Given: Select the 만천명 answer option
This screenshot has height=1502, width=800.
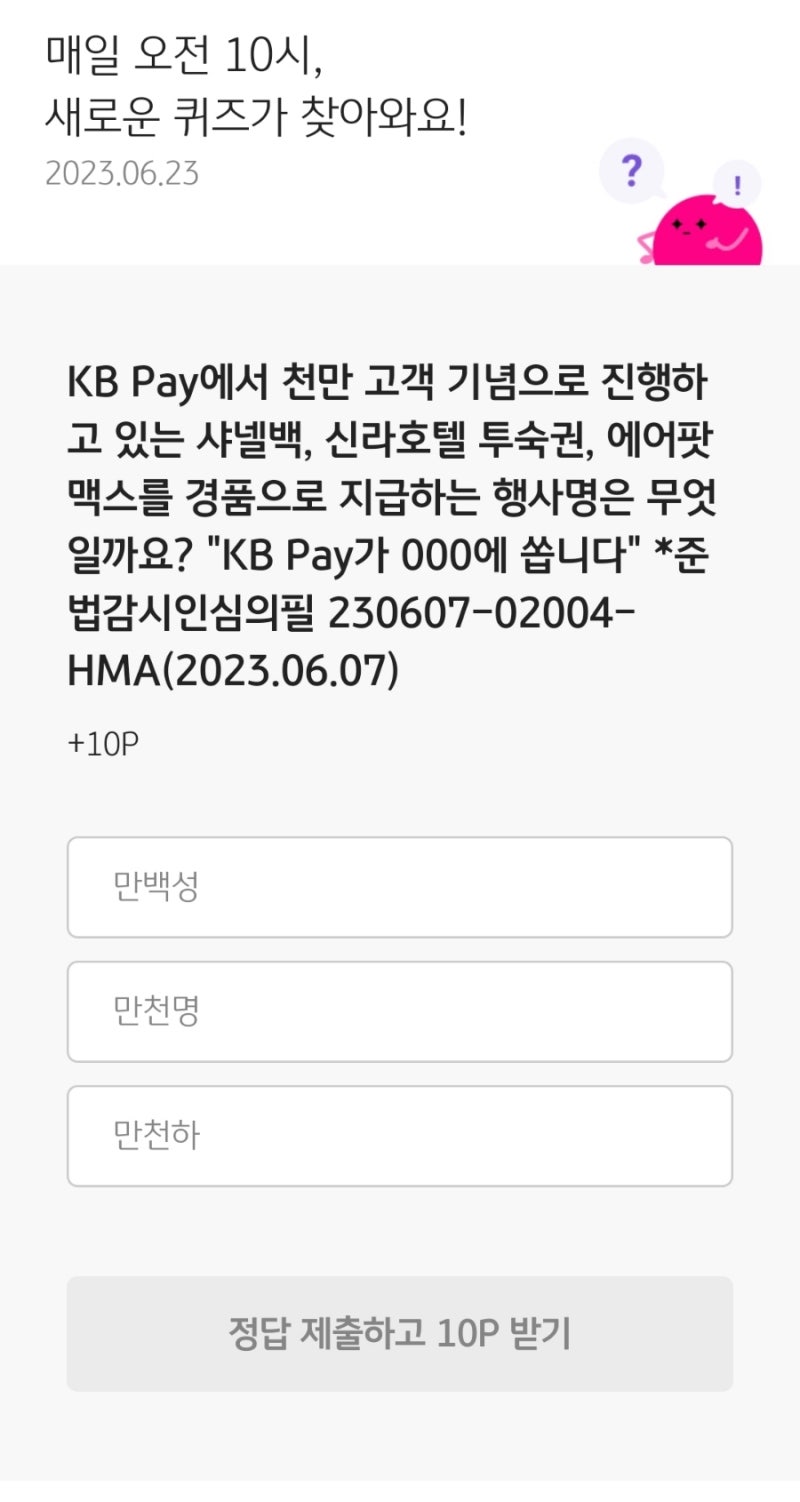Looking at the screenshot, I should [x=400, y=1011].
